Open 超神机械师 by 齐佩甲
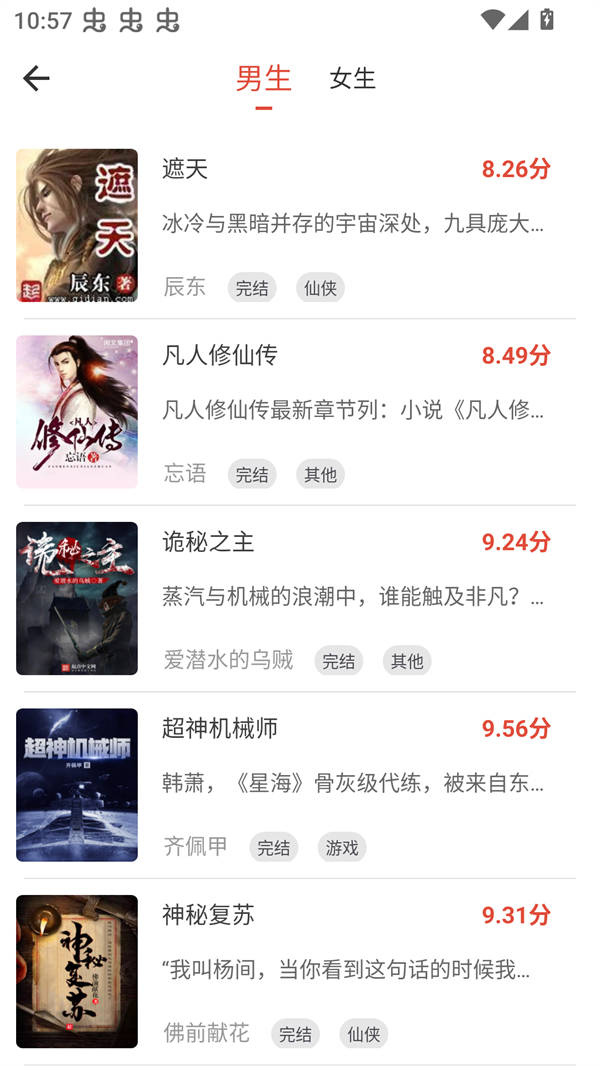 (220, 728)
